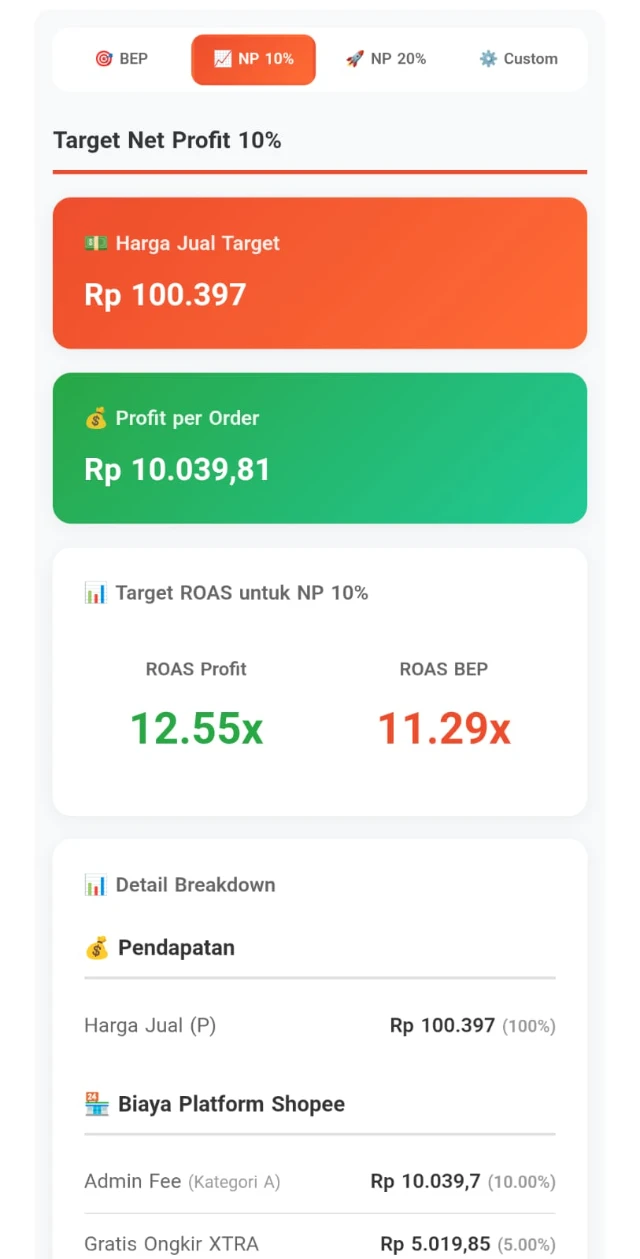Select the NP 10% tab
The height and width of the screenshot is (1259, 640).
coord(254,59)
